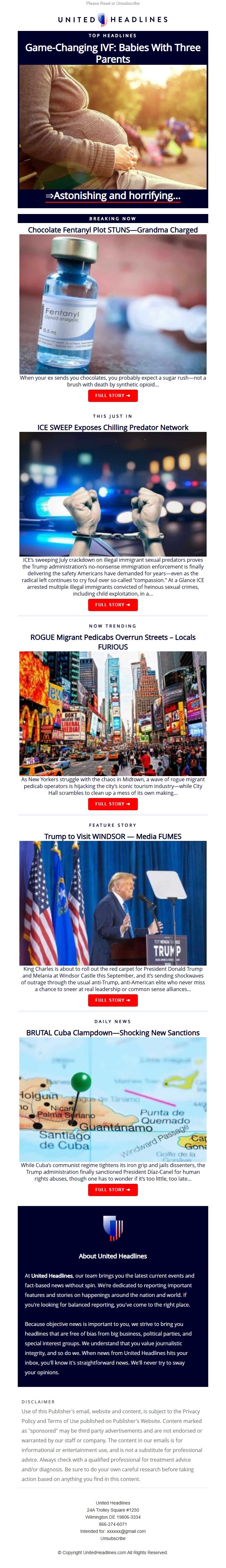The width and height of the screenshot is (226, 1568).
Task: Read the full story about Cuba sanctions
Action: click(x=113, y=1189)
